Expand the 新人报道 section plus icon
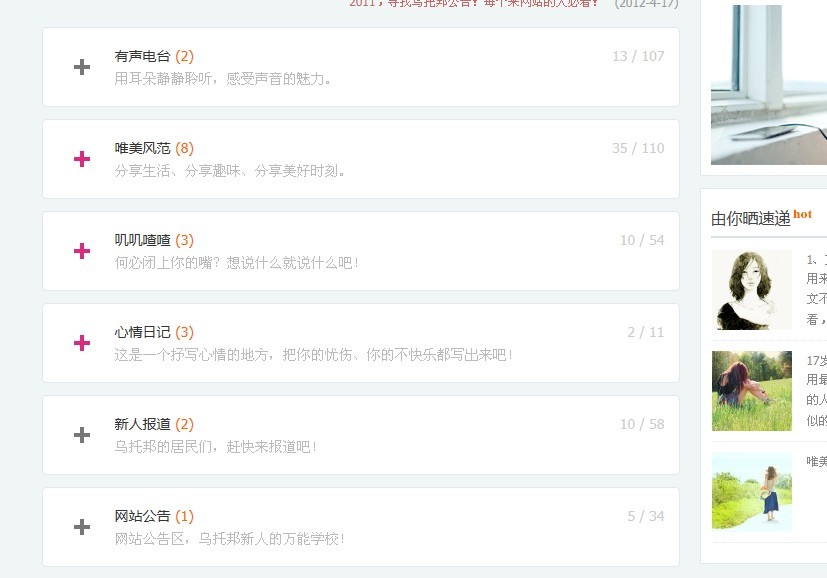827x578 pixels. pos(82,435)
